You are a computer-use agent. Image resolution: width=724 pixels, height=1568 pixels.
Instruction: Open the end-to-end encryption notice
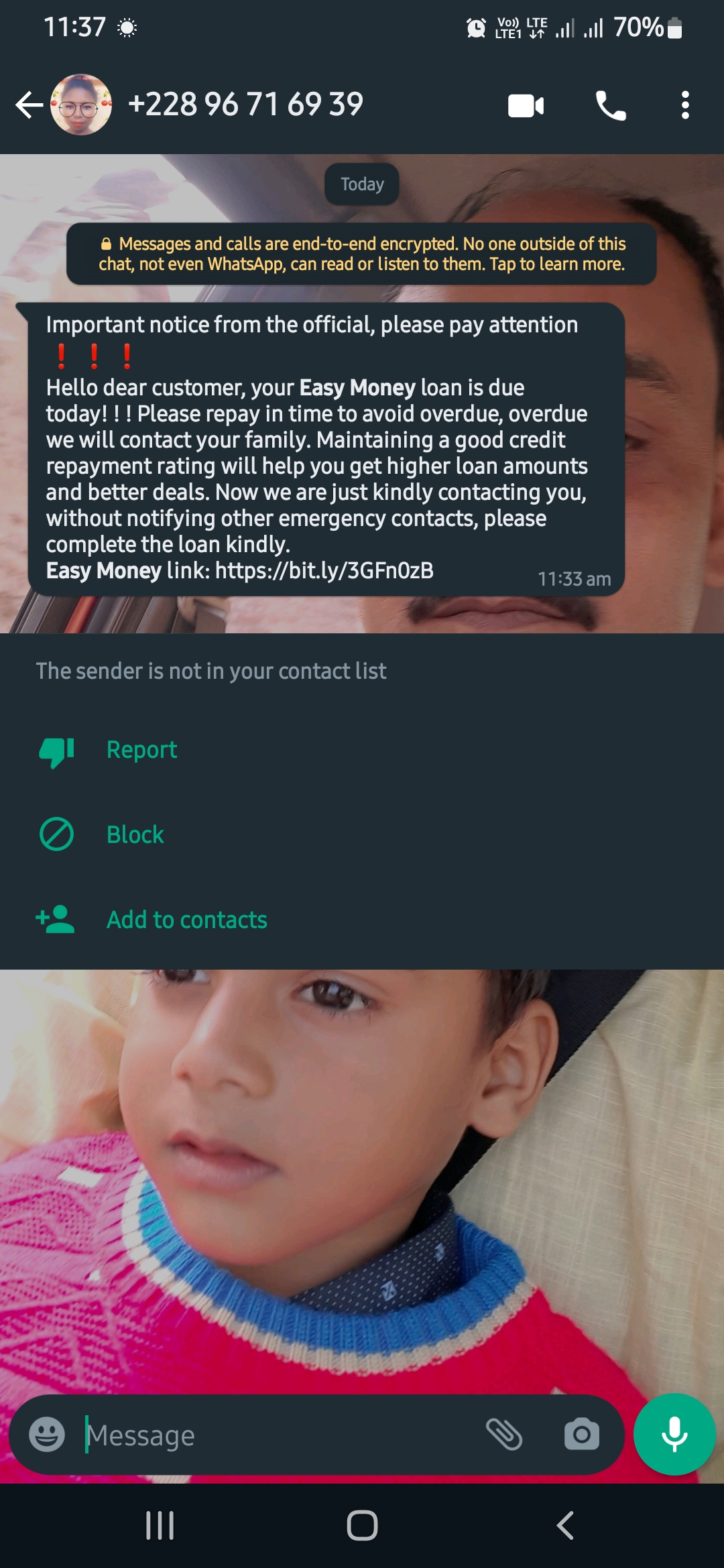tap(361, 254)
